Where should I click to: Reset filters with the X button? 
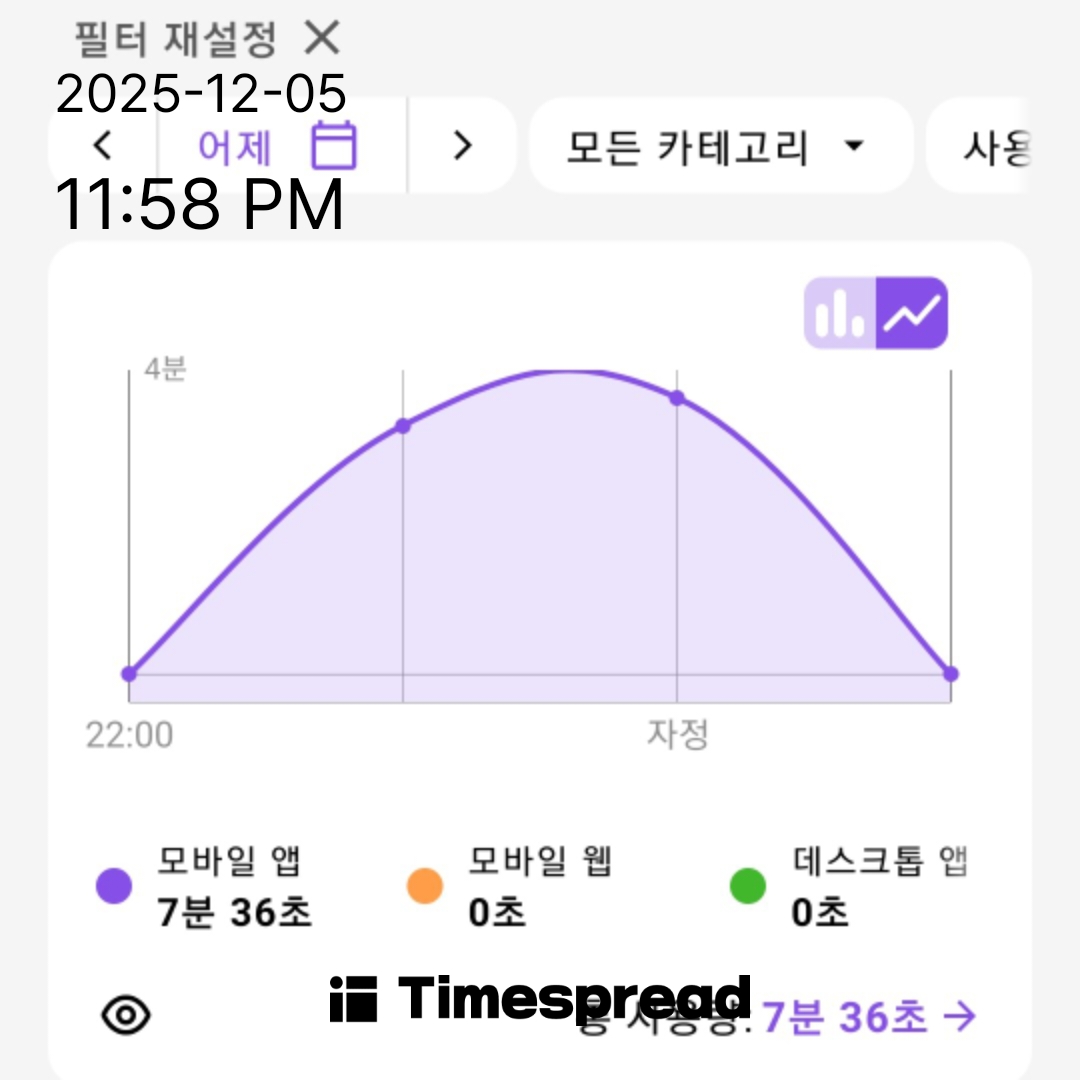coord(322,39)
